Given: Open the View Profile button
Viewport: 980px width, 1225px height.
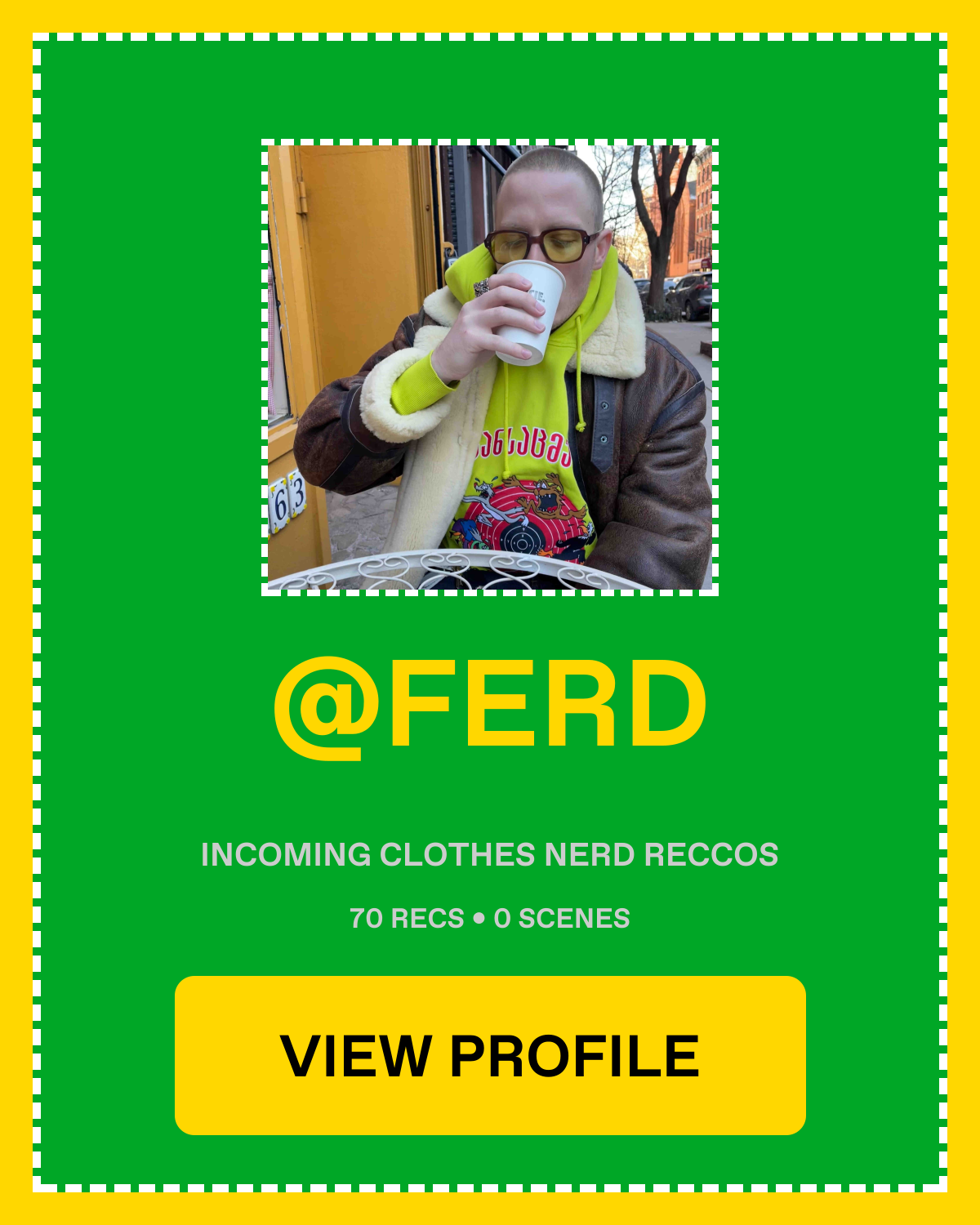Looking at the screenshot, I should pos(490,1055).
